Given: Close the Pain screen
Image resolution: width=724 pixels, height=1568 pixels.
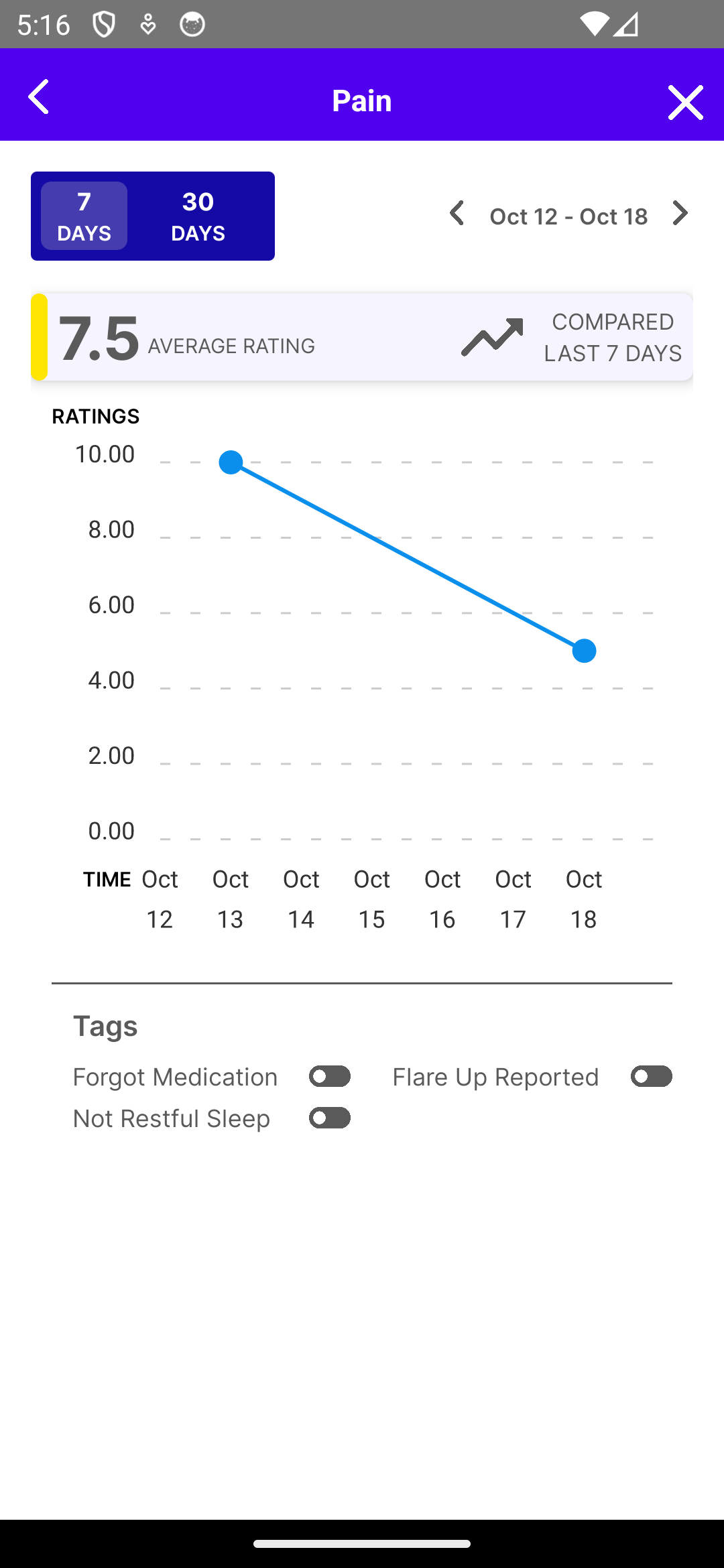Looking at the screenshot, I should 685,103.
